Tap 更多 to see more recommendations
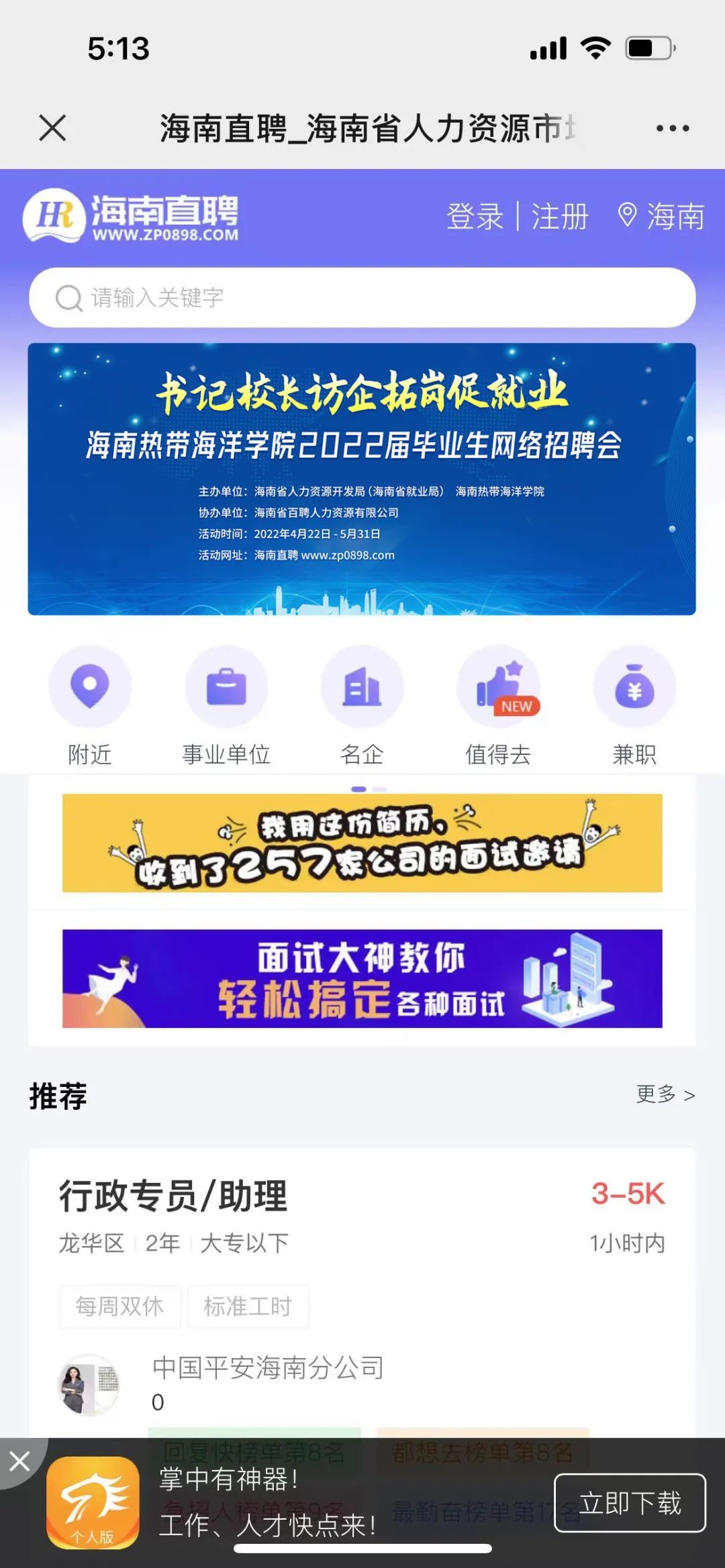This screenshot has height=1568, width=725. coord(665,1094)
